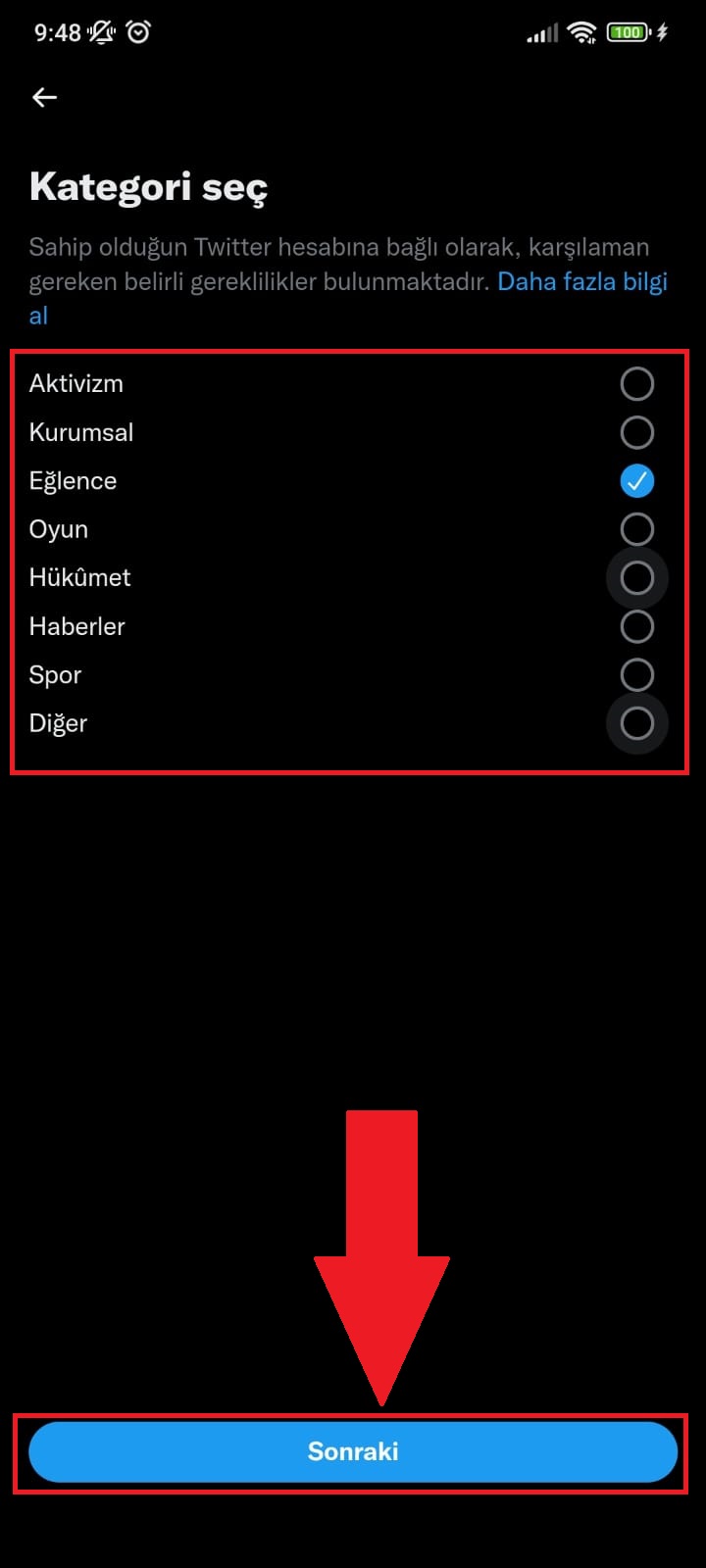The height and width of the screenshot is (1568, 706).
Task: Pick the Diğer category option
Action: click(636, 723)
